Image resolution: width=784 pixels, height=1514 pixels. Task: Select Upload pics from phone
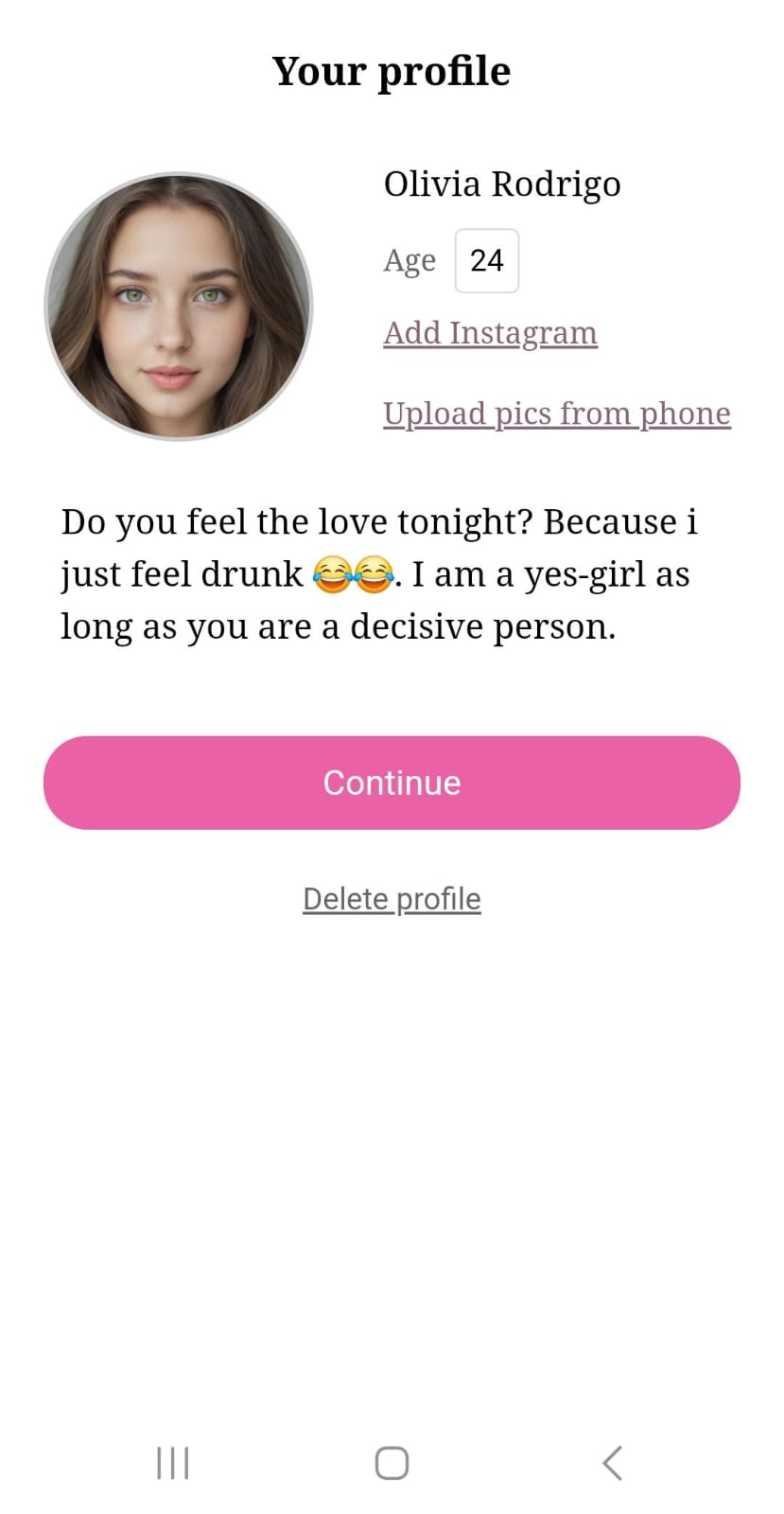(x=556, y=414)
